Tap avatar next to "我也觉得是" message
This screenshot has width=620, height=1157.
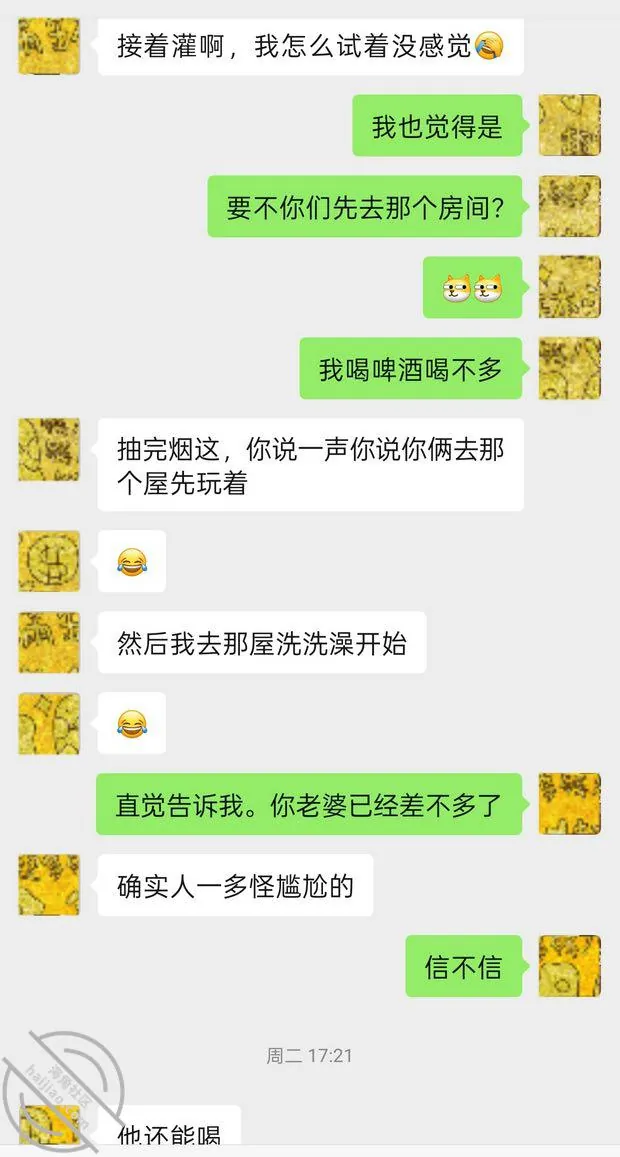click(570, 125)
